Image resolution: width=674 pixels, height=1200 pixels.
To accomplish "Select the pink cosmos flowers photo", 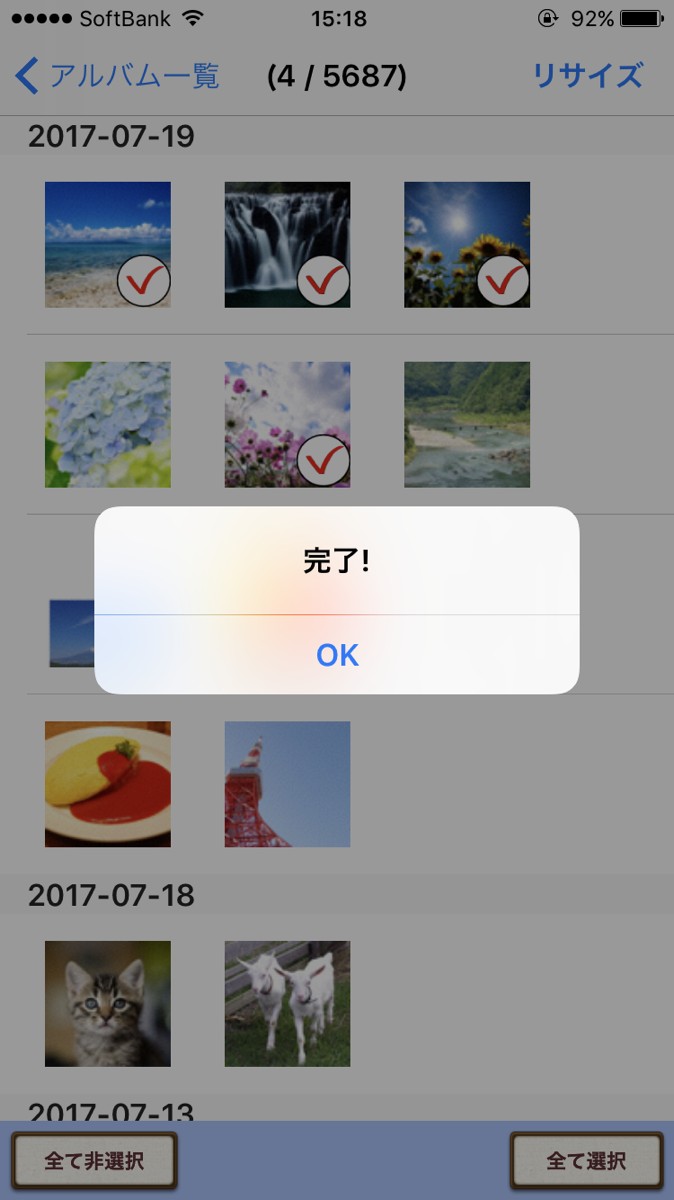I will pos(287,424).
